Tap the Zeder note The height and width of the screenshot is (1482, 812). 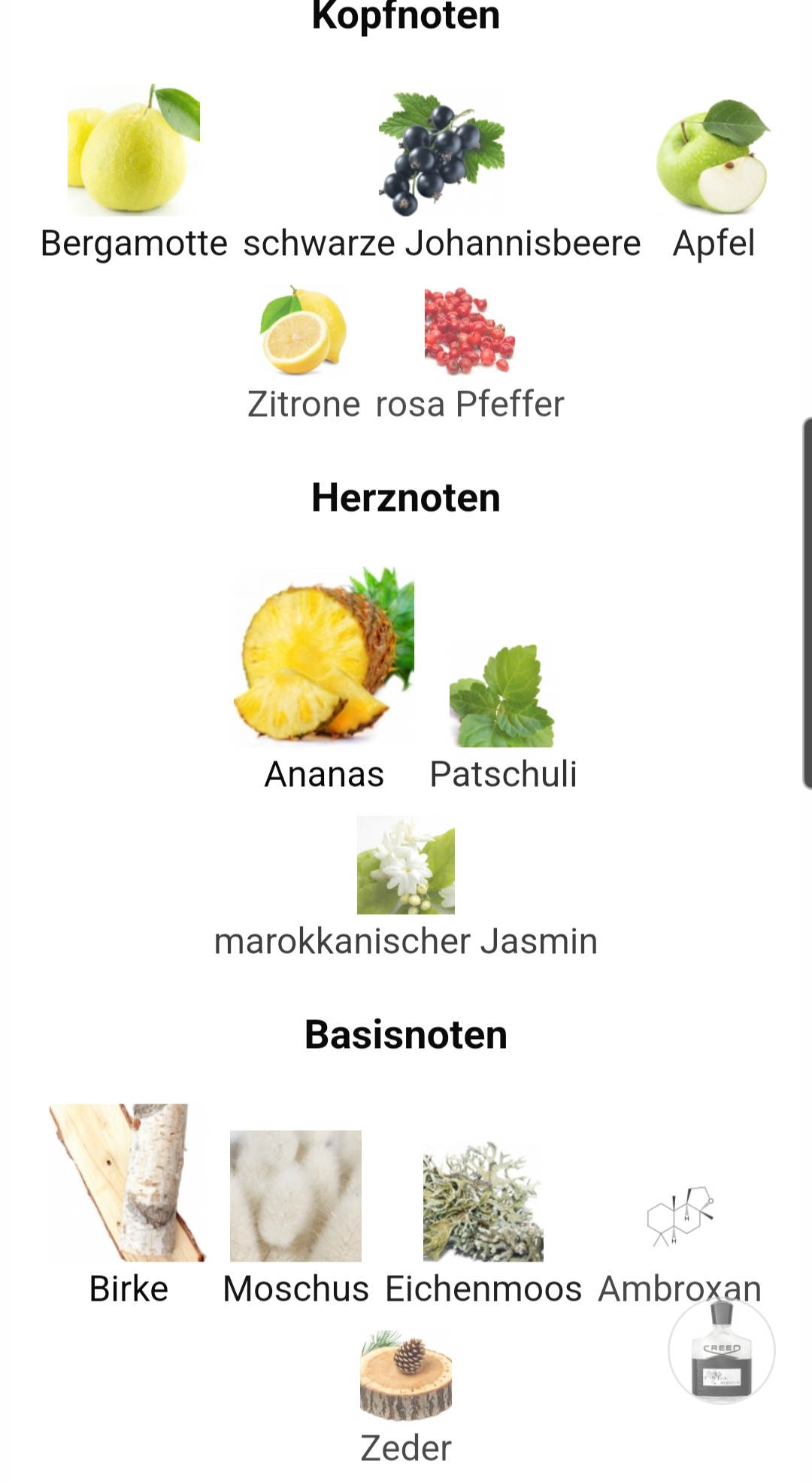(406, 1377)
